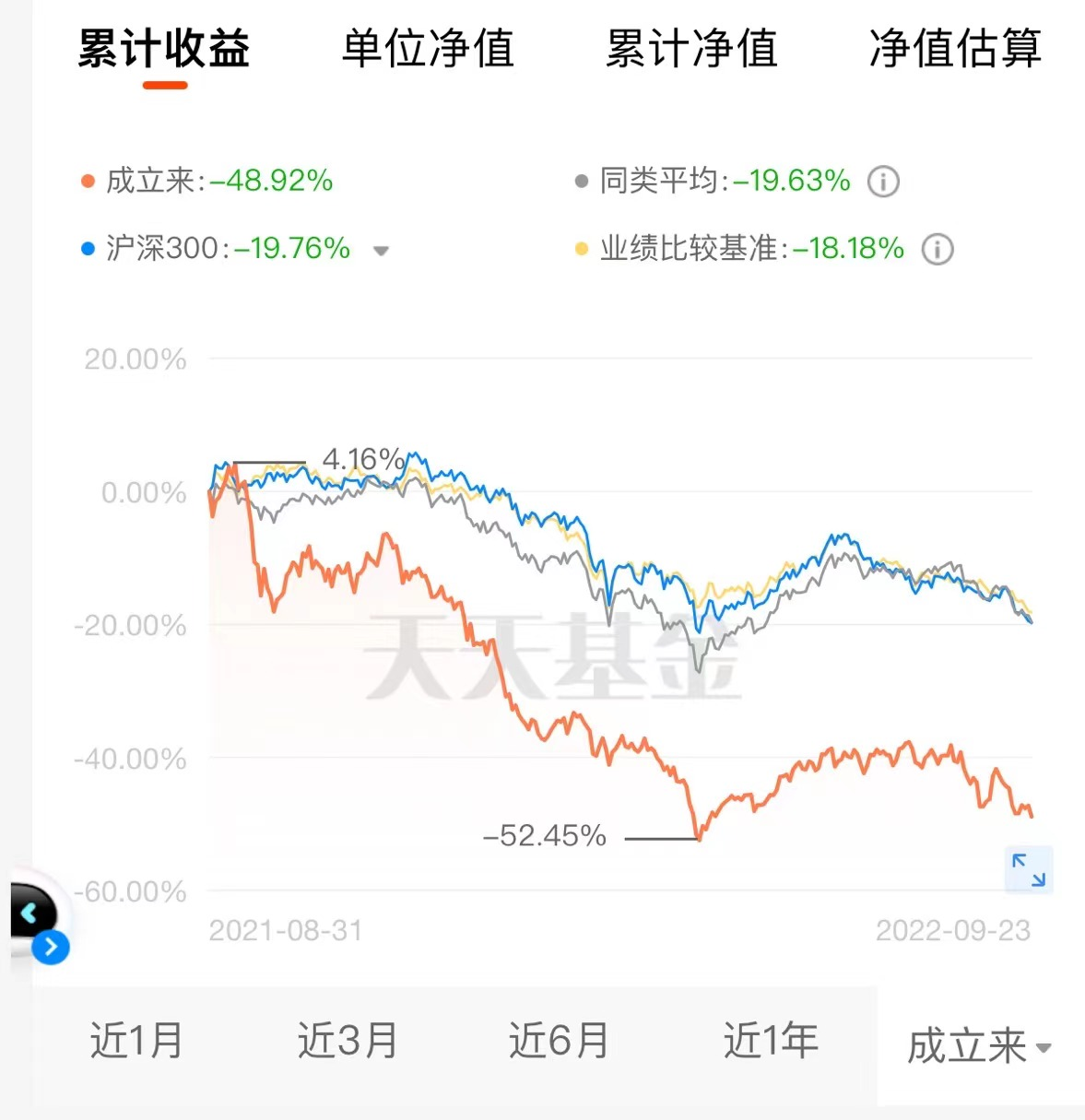The image size is (1085, 1120).
Task: Show the 近1月 time range
Action: [136, 1041]
